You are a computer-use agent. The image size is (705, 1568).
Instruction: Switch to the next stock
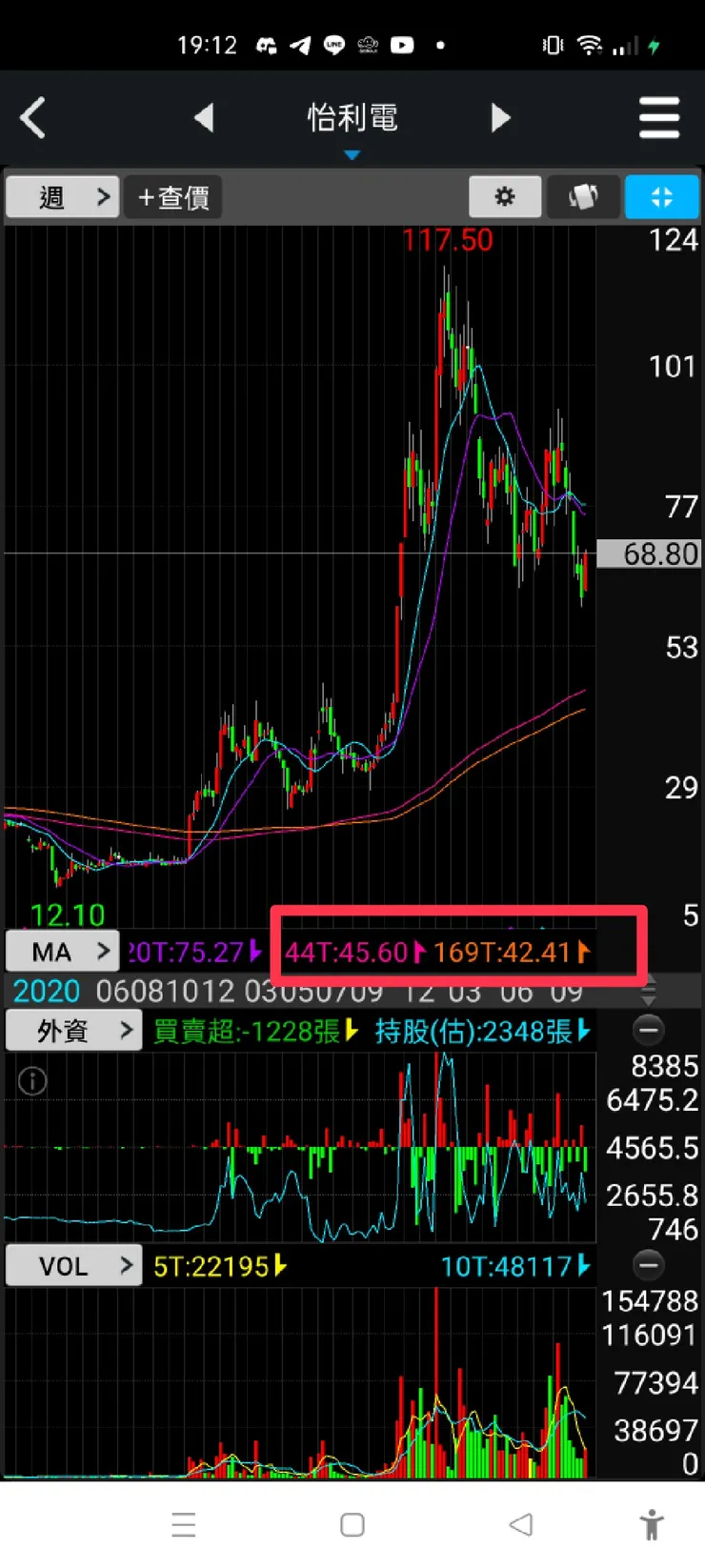pyautogui.click(x=500, y=118)
